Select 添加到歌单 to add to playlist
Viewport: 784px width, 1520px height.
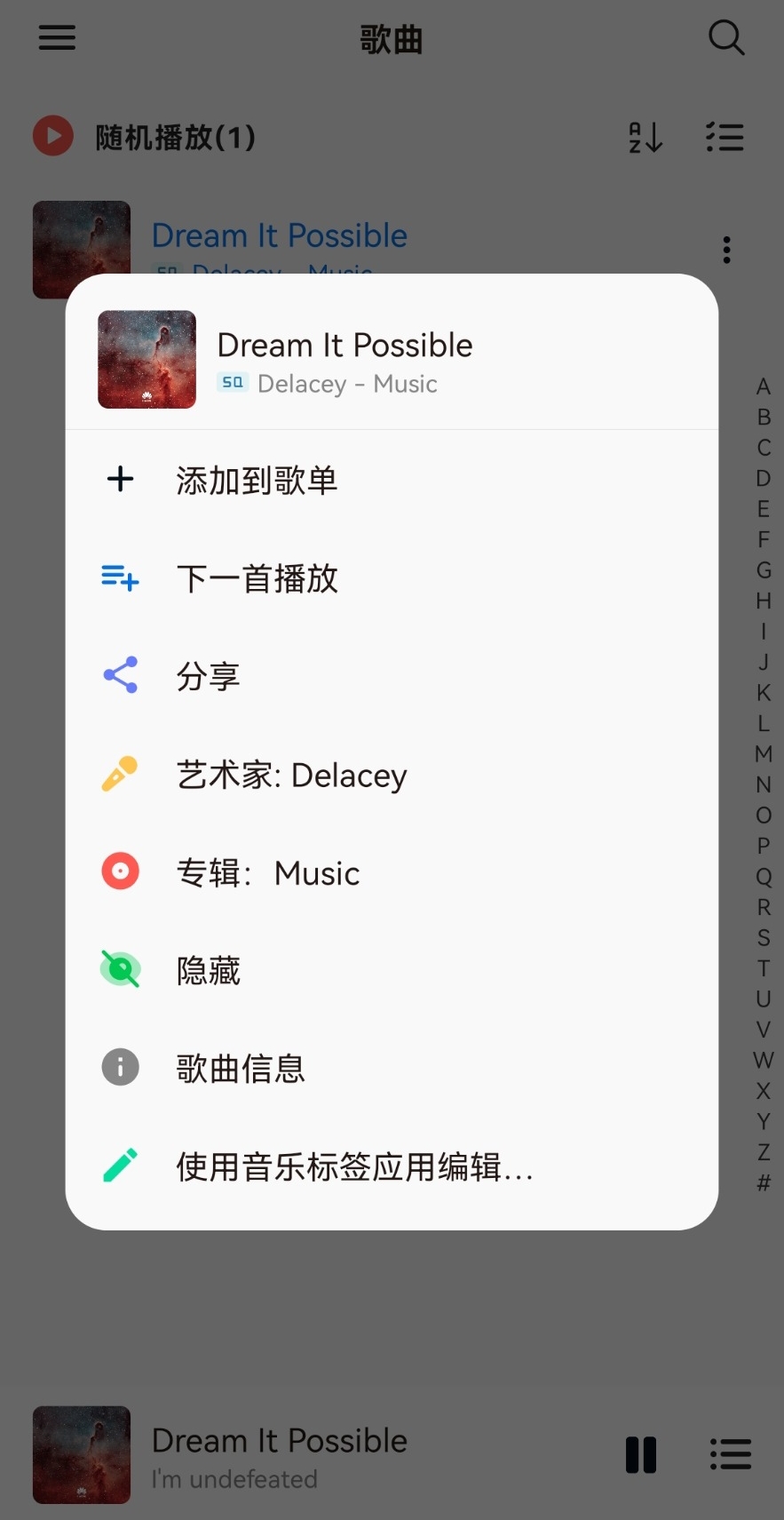pos(256,480)
